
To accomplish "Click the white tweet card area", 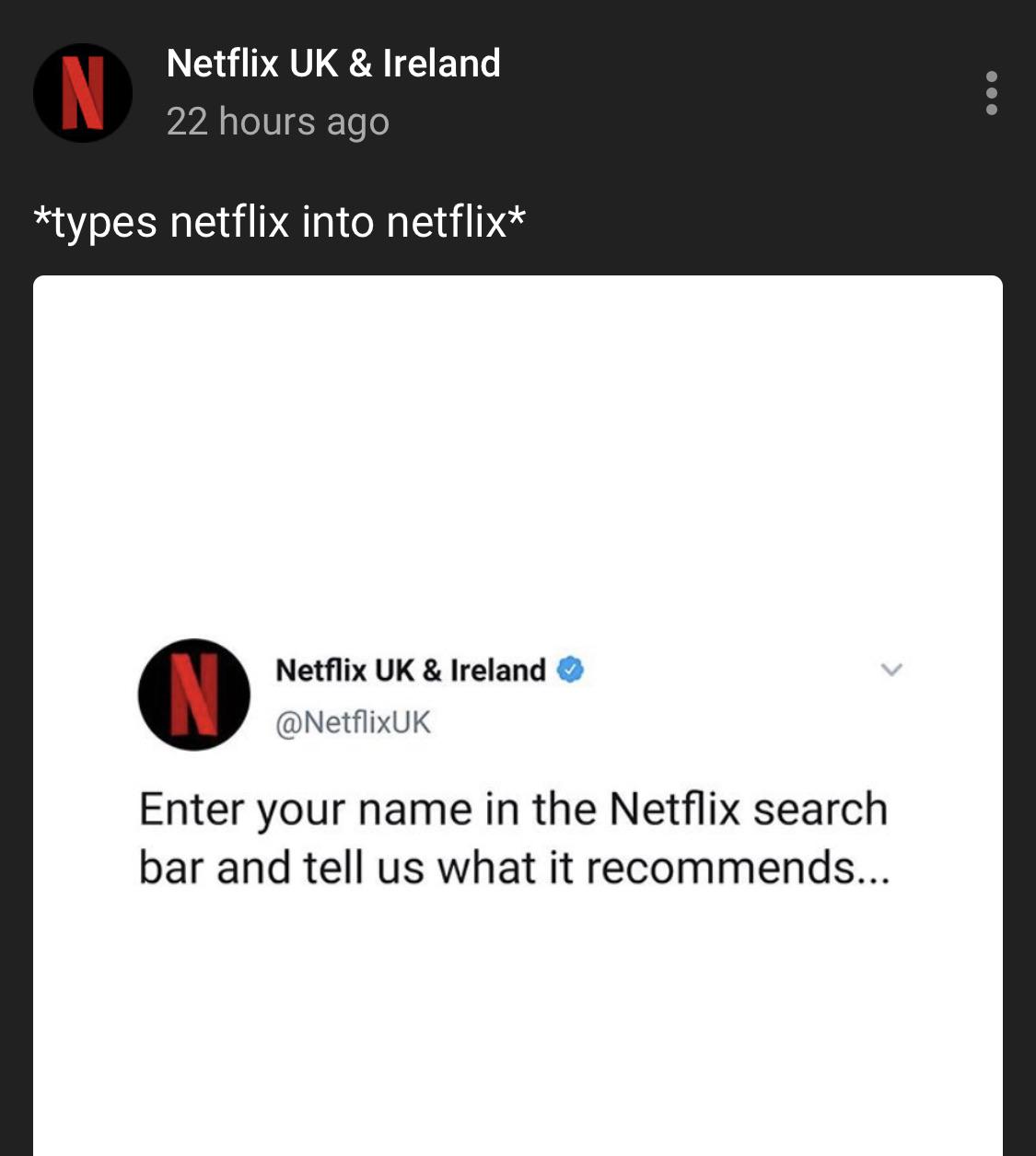I will (518, 461).
